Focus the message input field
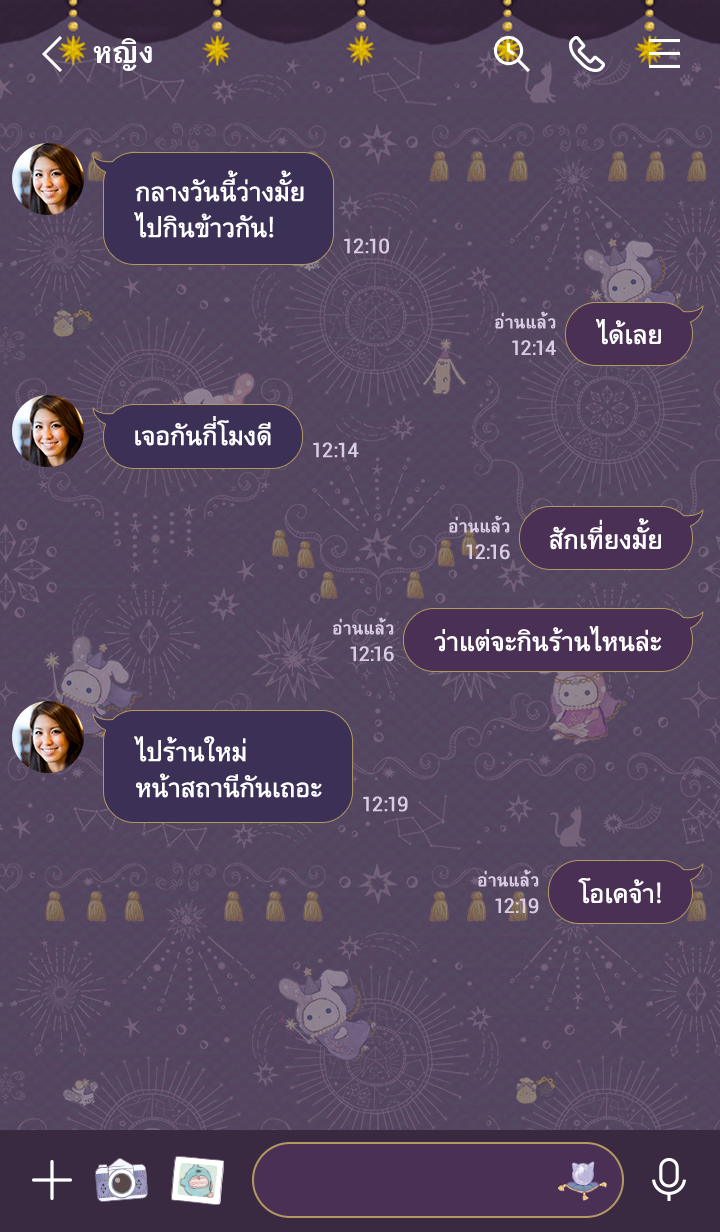The image size is (720, 1232). 400,1181
